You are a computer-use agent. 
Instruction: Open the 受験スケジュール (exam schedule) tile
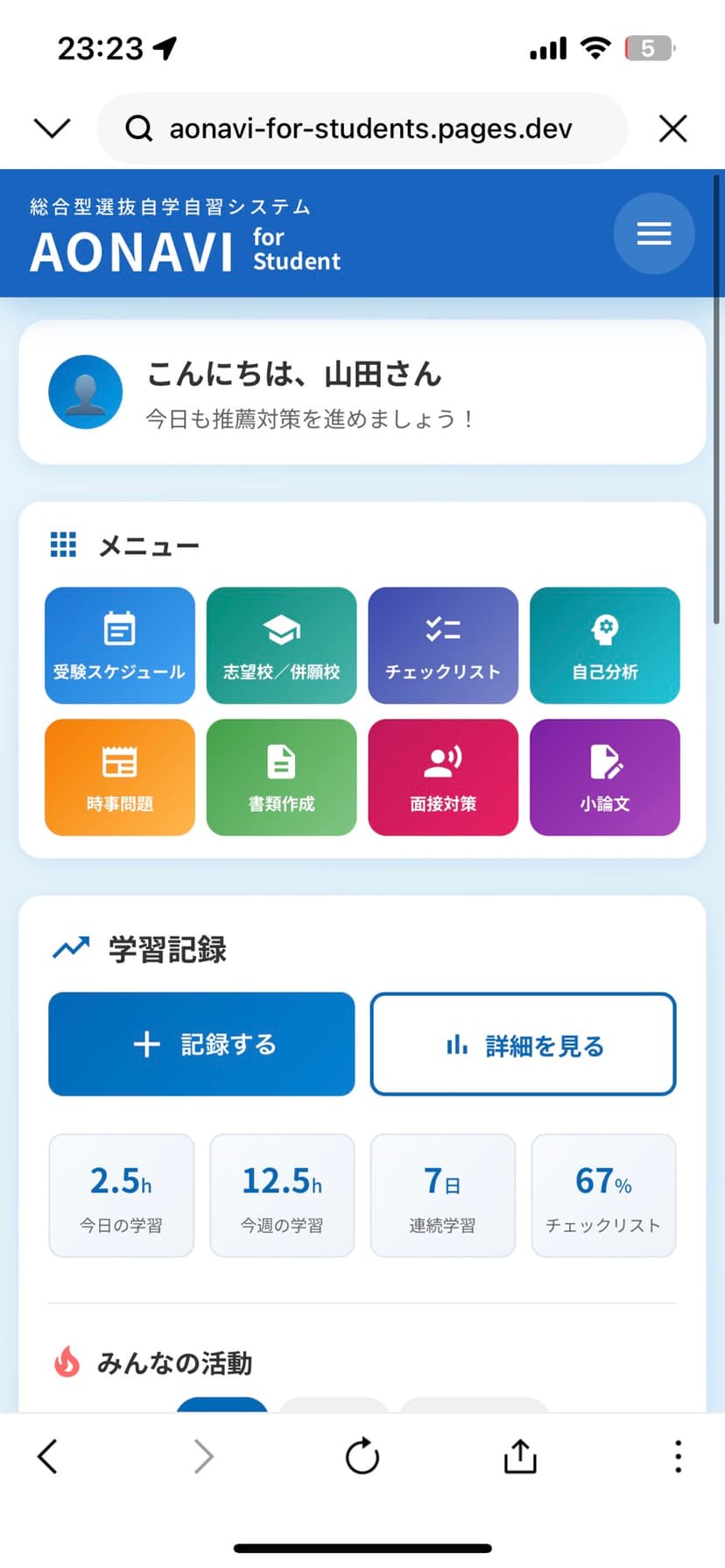point(119,645)
